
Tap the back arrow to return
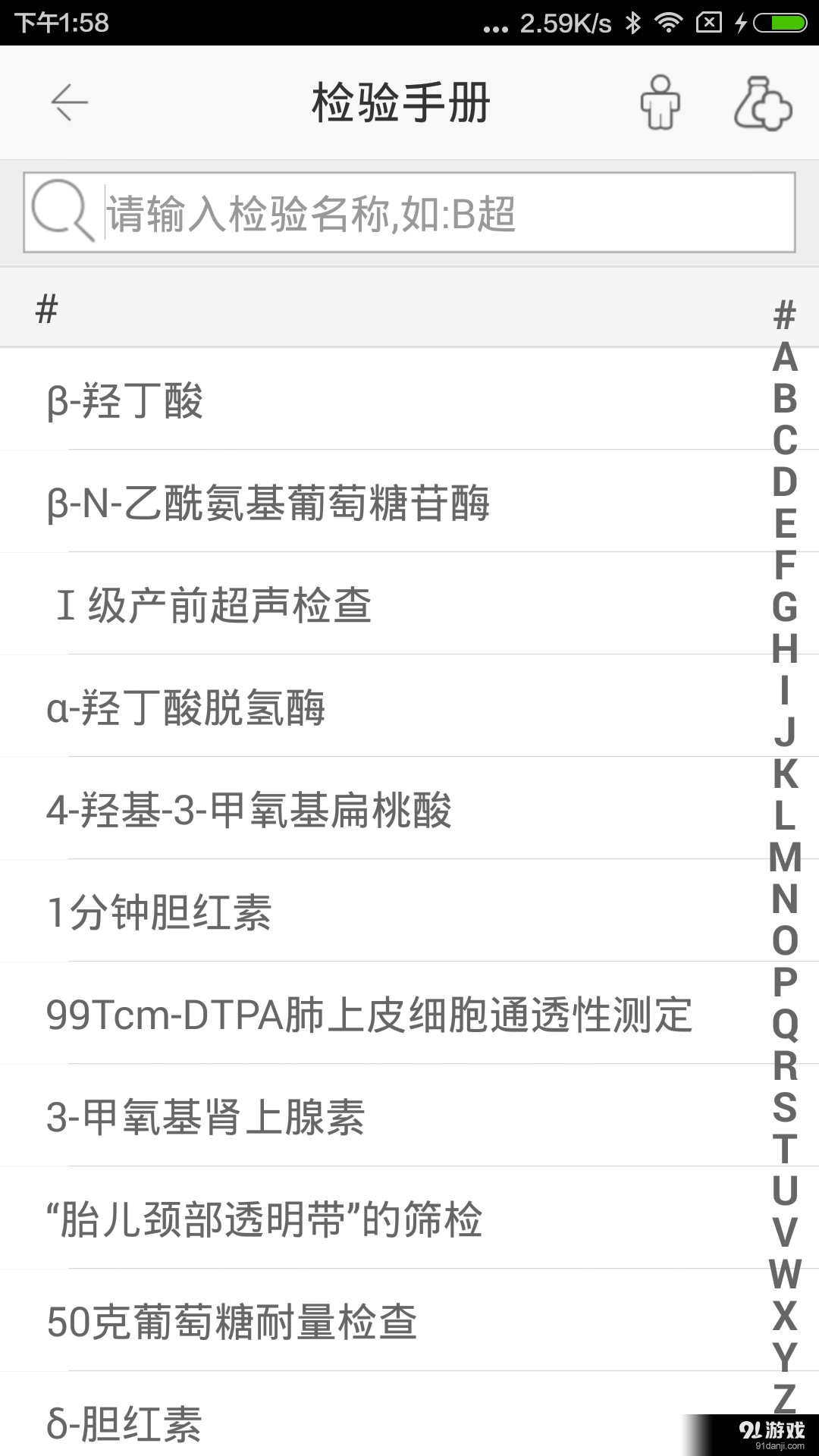click(x=68, y=102)
